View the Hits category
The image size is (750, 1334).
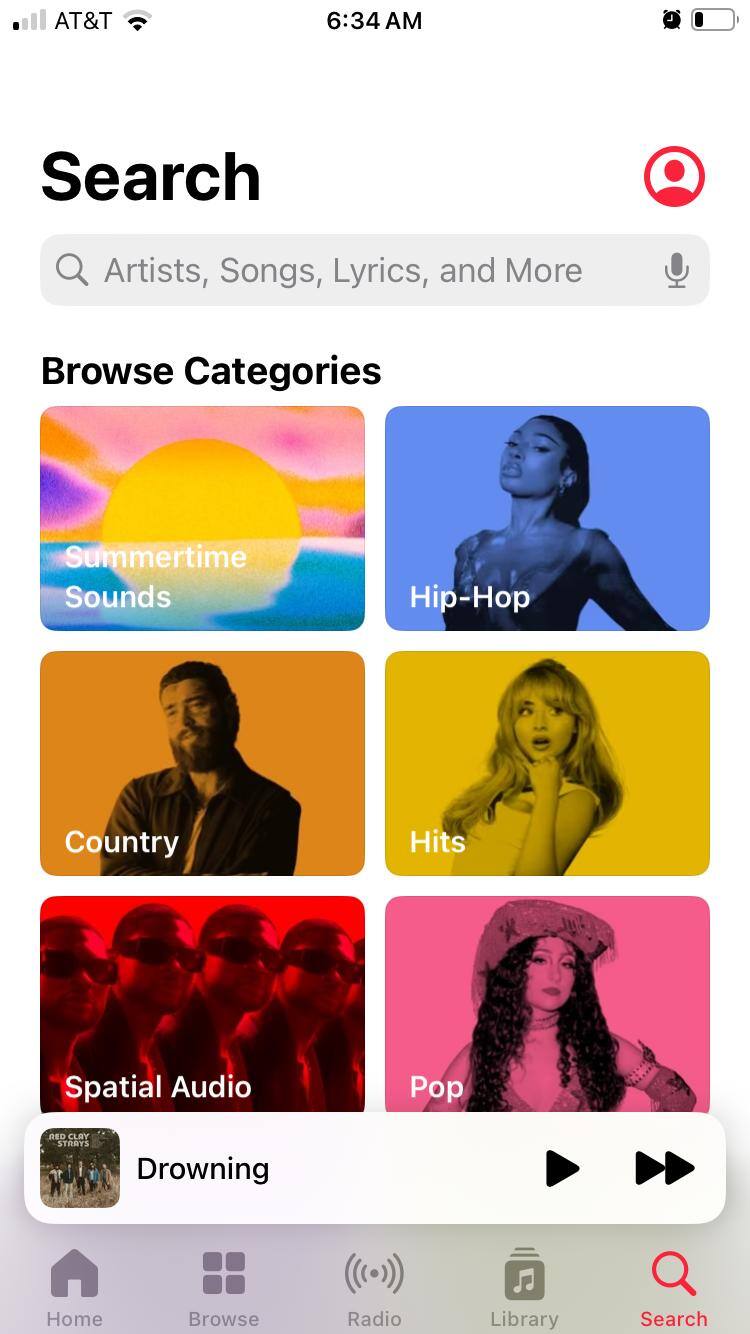point(547,763)
